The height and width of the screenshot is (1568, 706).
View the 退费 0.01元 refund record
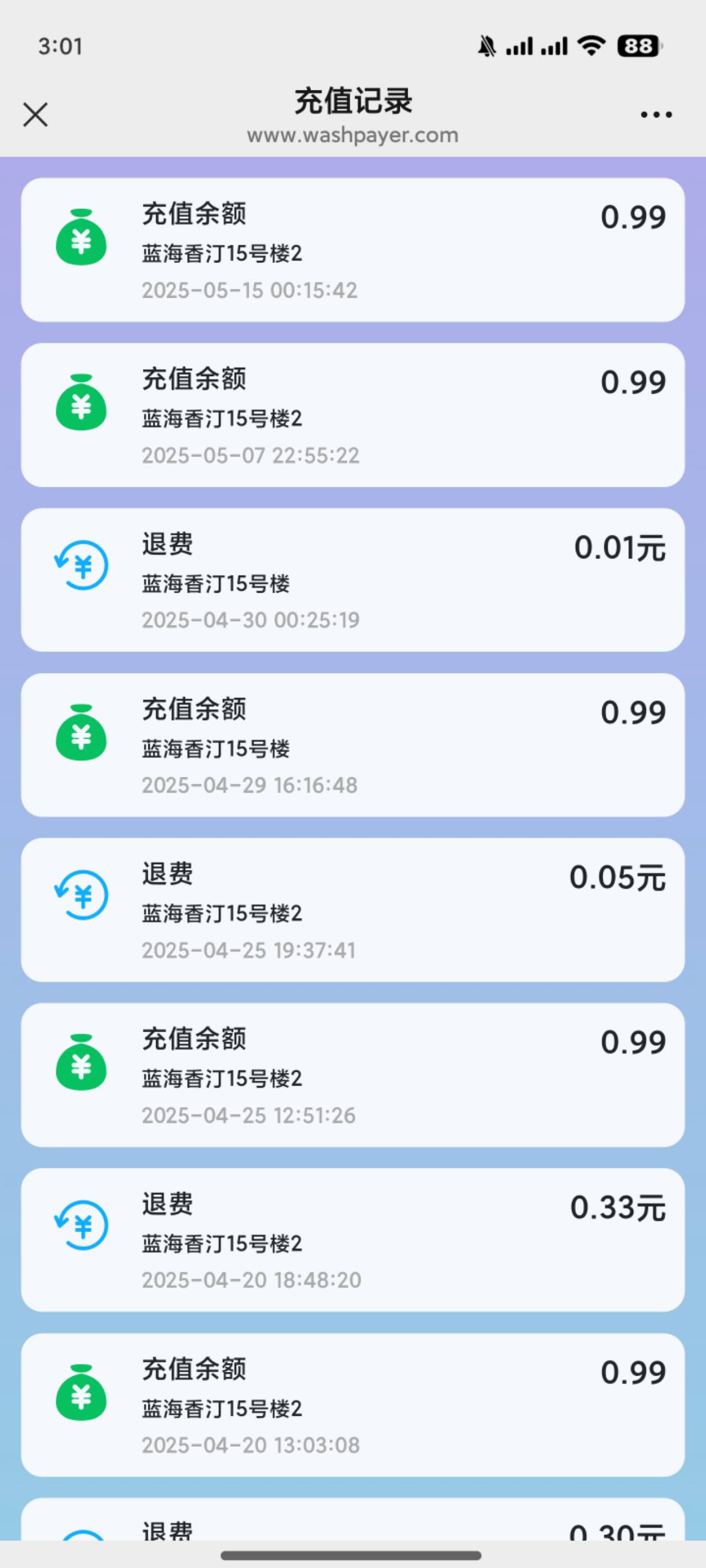[x=352, y=580]
